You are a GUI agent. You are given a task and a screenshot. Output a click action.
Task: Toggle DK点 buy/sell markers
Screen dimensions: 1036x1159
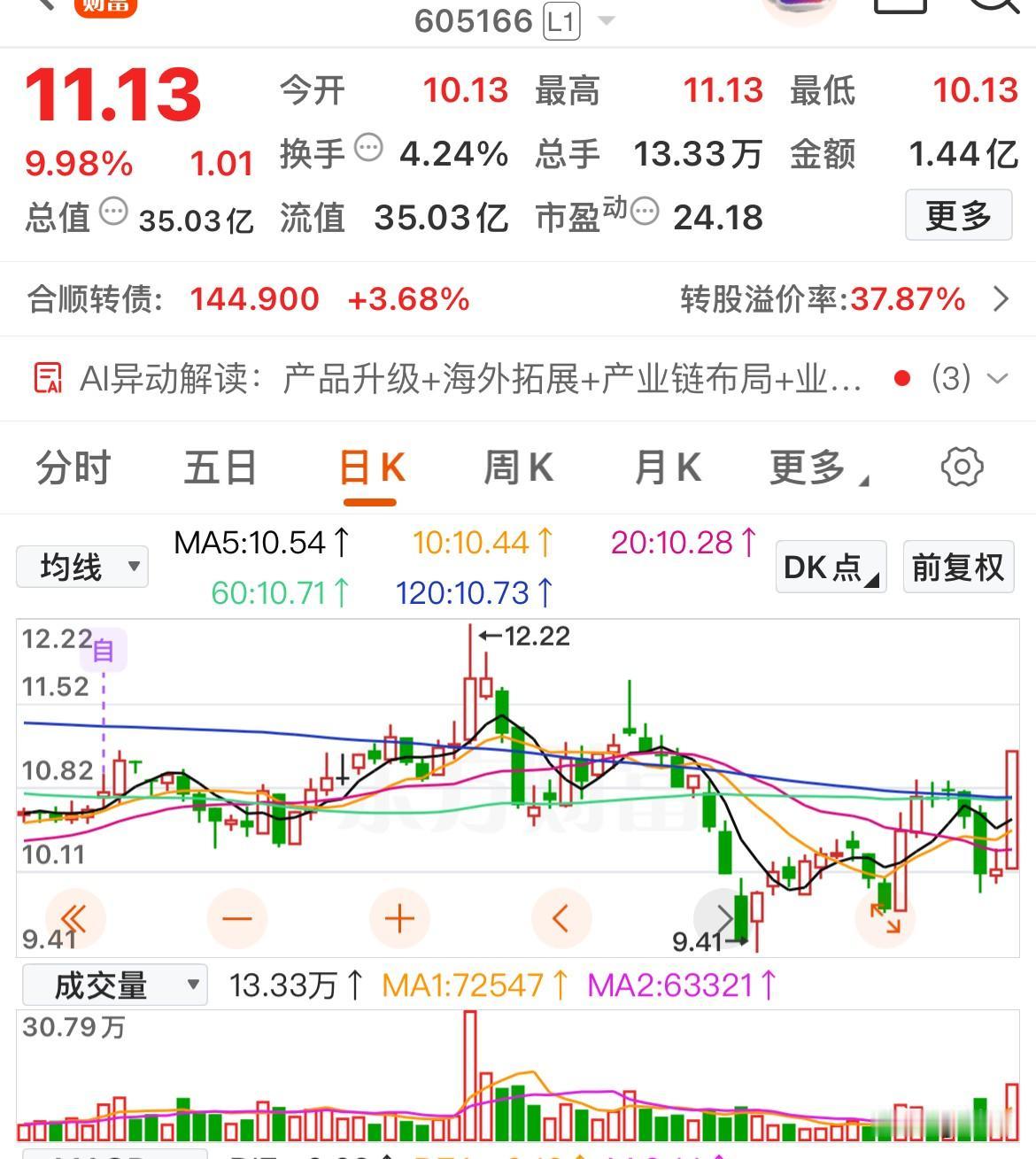tap(829, 567)
